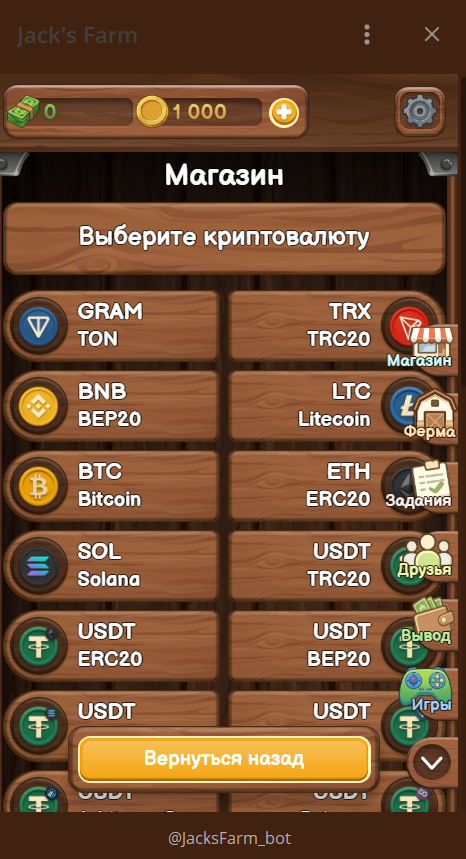Choose BNB BEP20 as payment

point(112,406)
